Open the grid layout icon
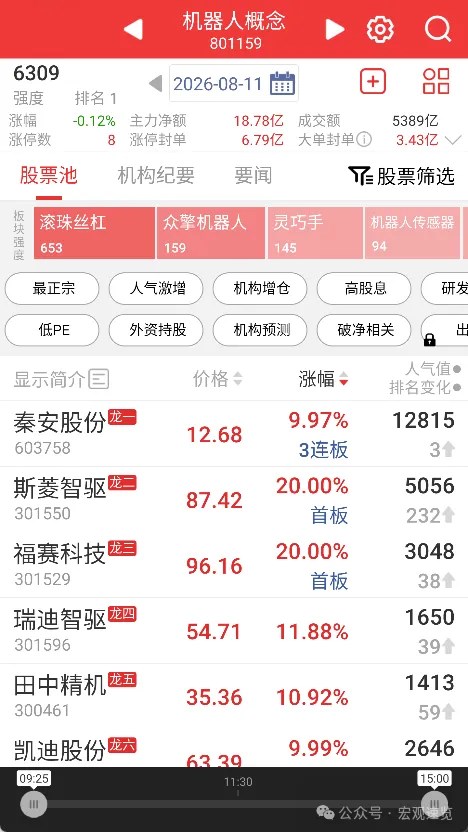The image size is (468, 832). [x=436, y=81]
